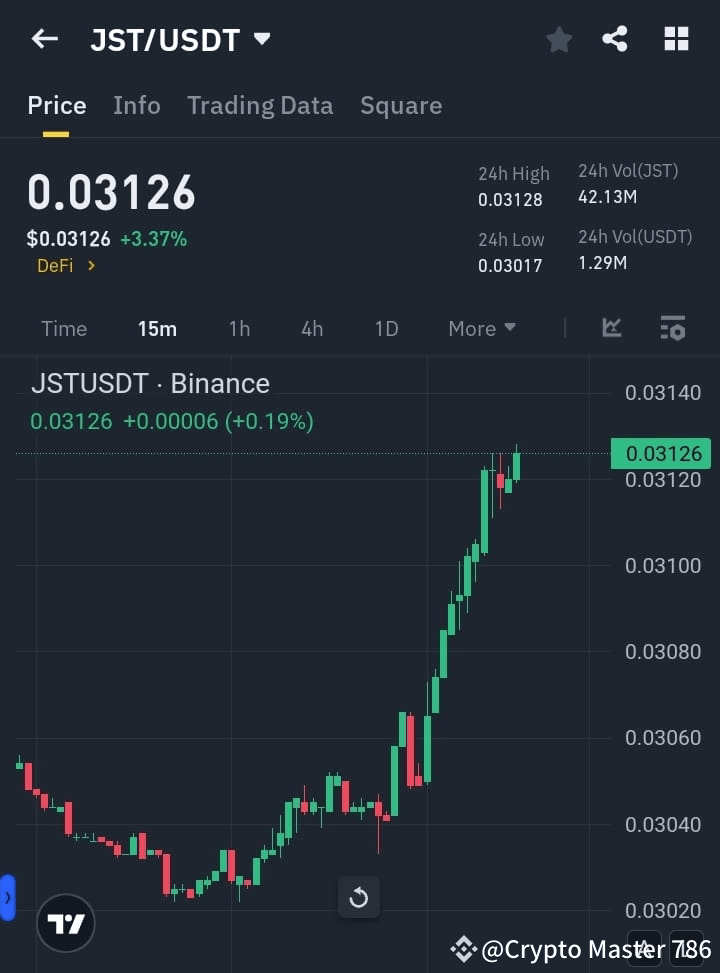This screenshot has width=720, height=973.
Task: Open the DeFi category via its chevron
Action: 91,266
